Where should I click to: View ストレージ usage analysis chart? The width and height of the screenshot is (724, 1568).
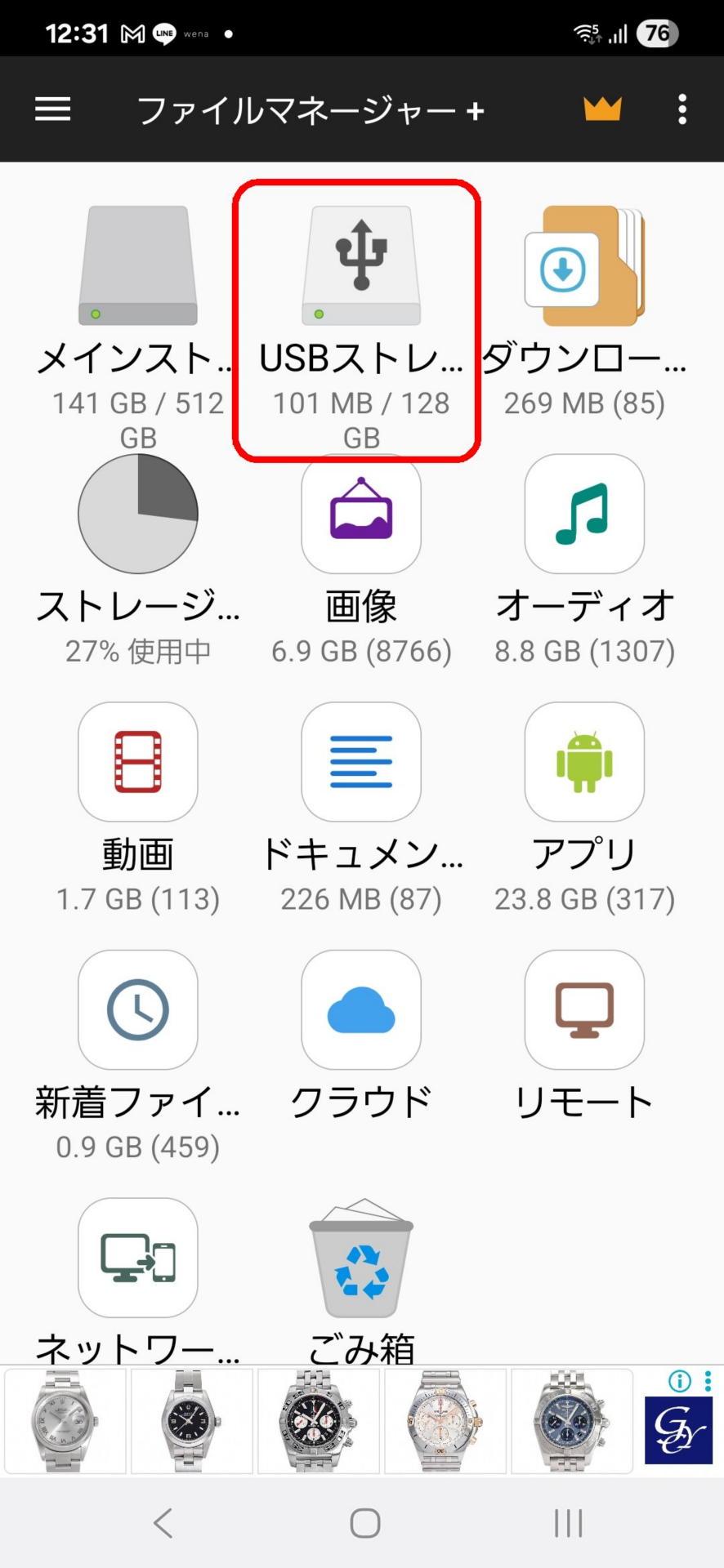pos(138,514)
